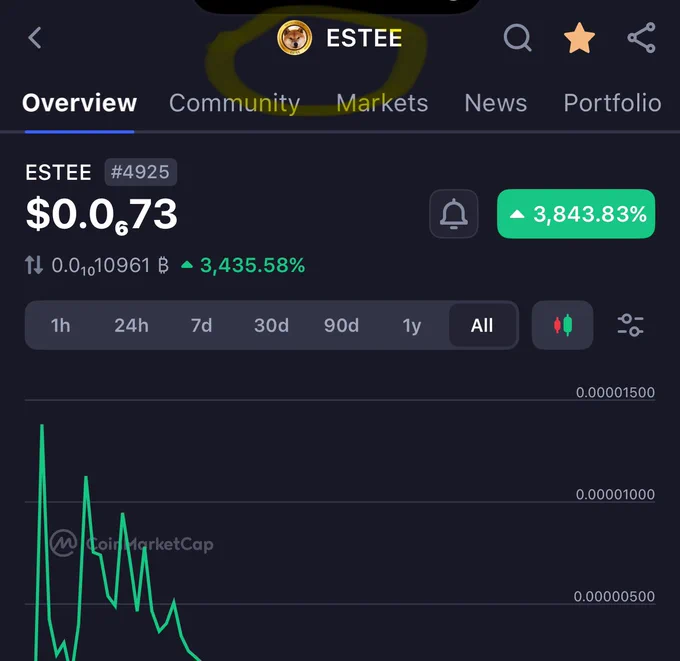680x661 pixels.
Task: Open the Markets tab
Action: coord(382,103)
